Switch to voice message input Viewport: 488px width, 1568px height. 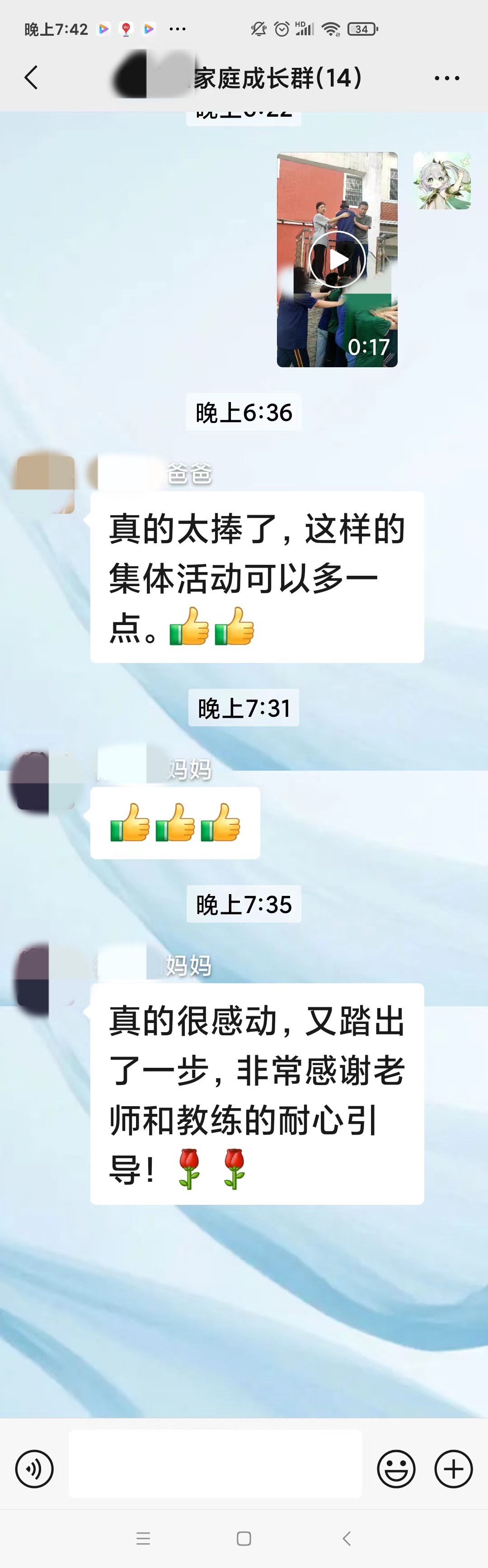click(35, 1469)
